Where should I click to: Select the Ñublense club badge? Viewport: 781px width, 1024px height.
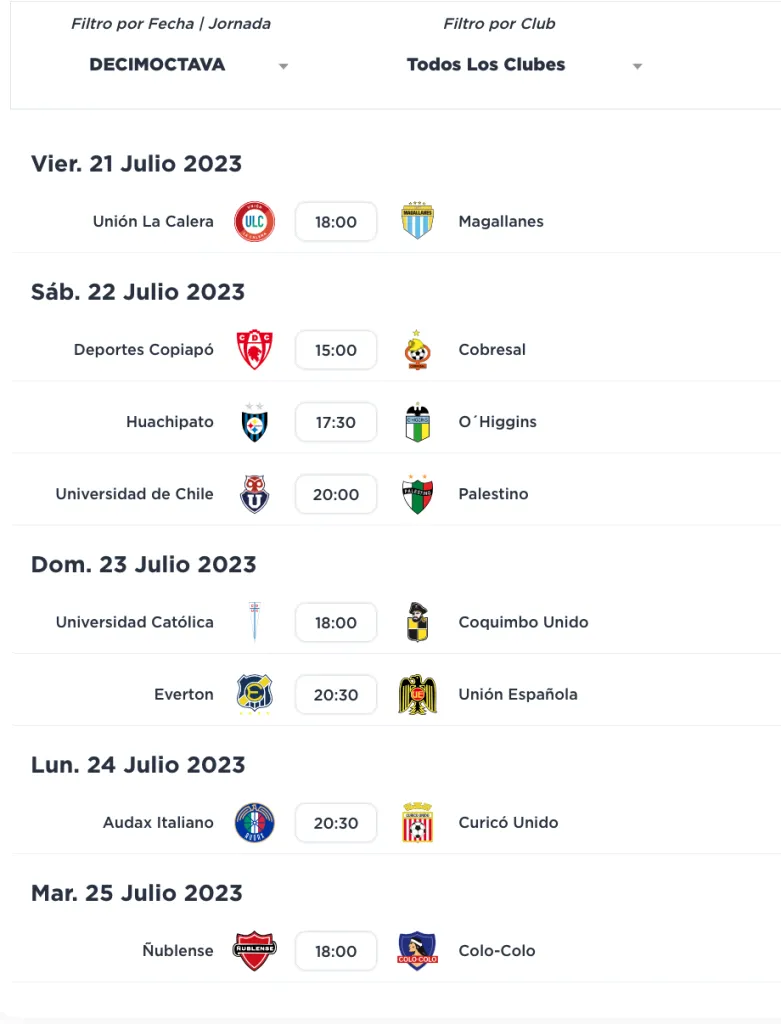(x=254, y=950)
